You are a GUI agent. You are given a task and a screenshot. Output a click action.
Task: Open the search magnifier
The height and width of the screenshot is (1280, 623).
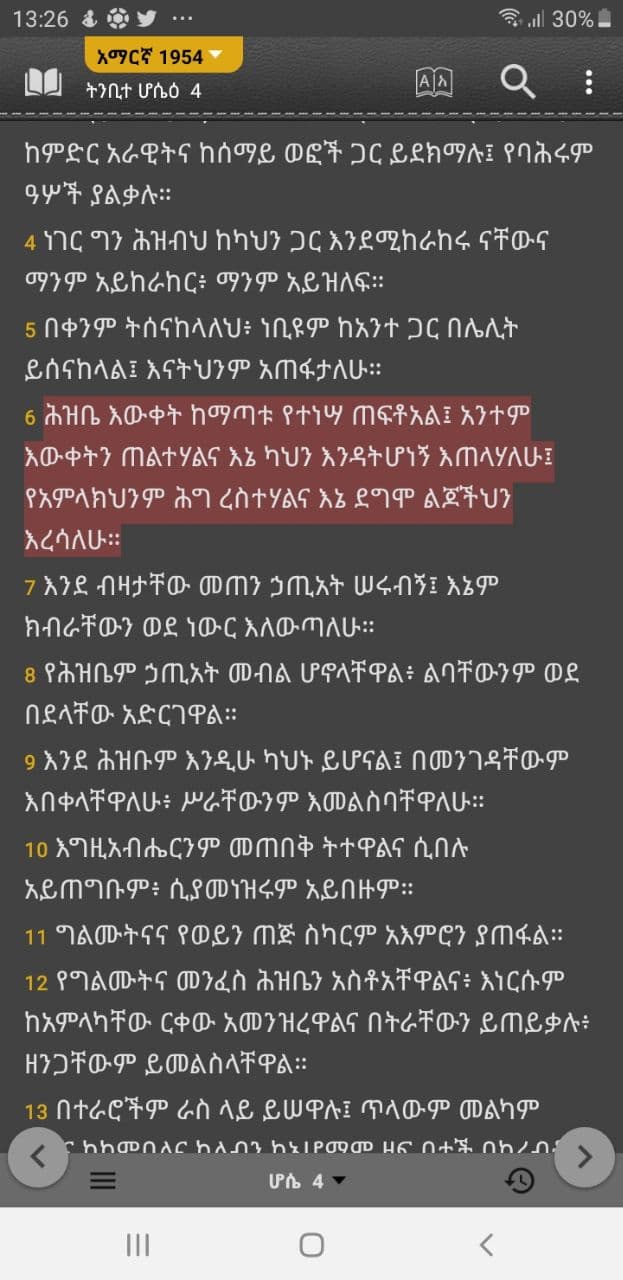(x=517, y=81)
